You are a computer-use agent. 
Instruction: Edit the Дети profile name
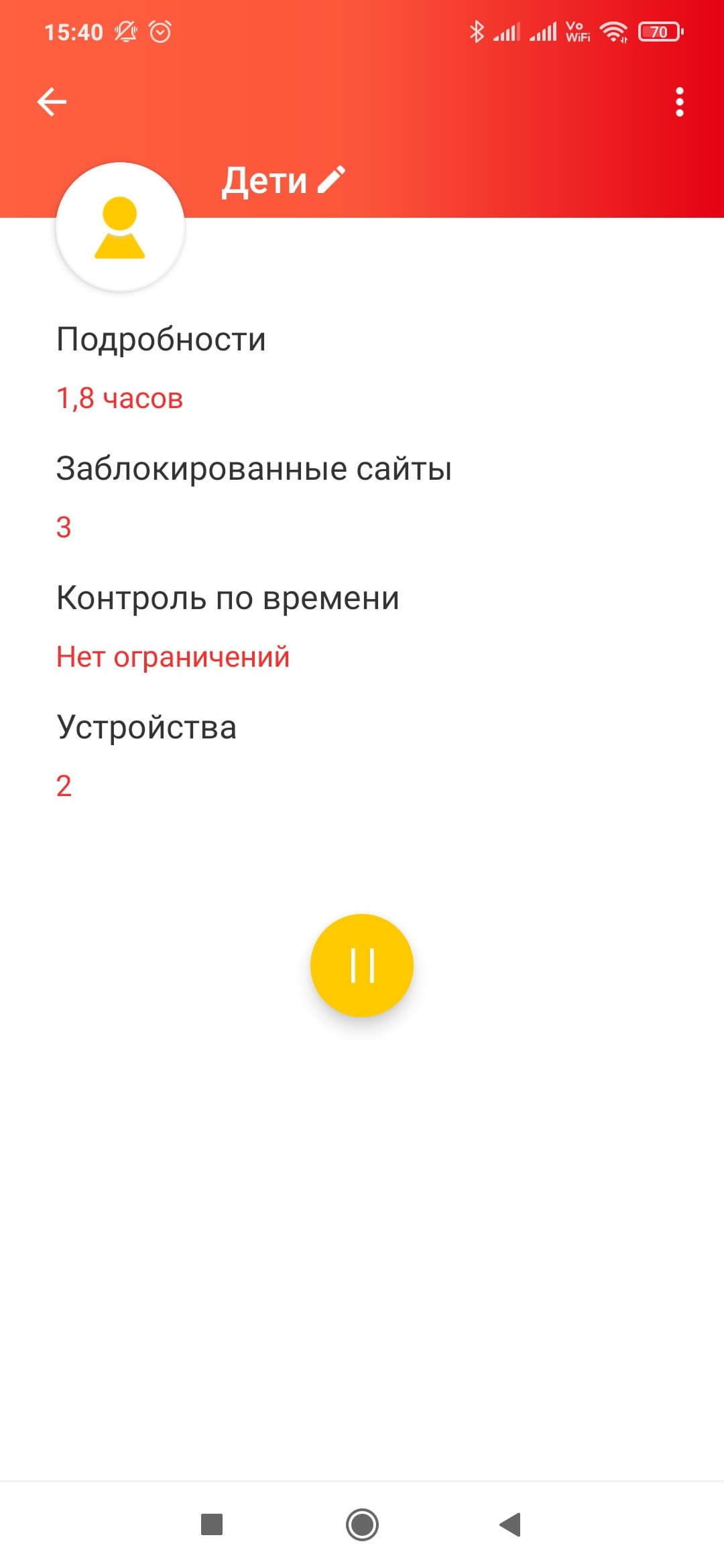click(331, 180)
